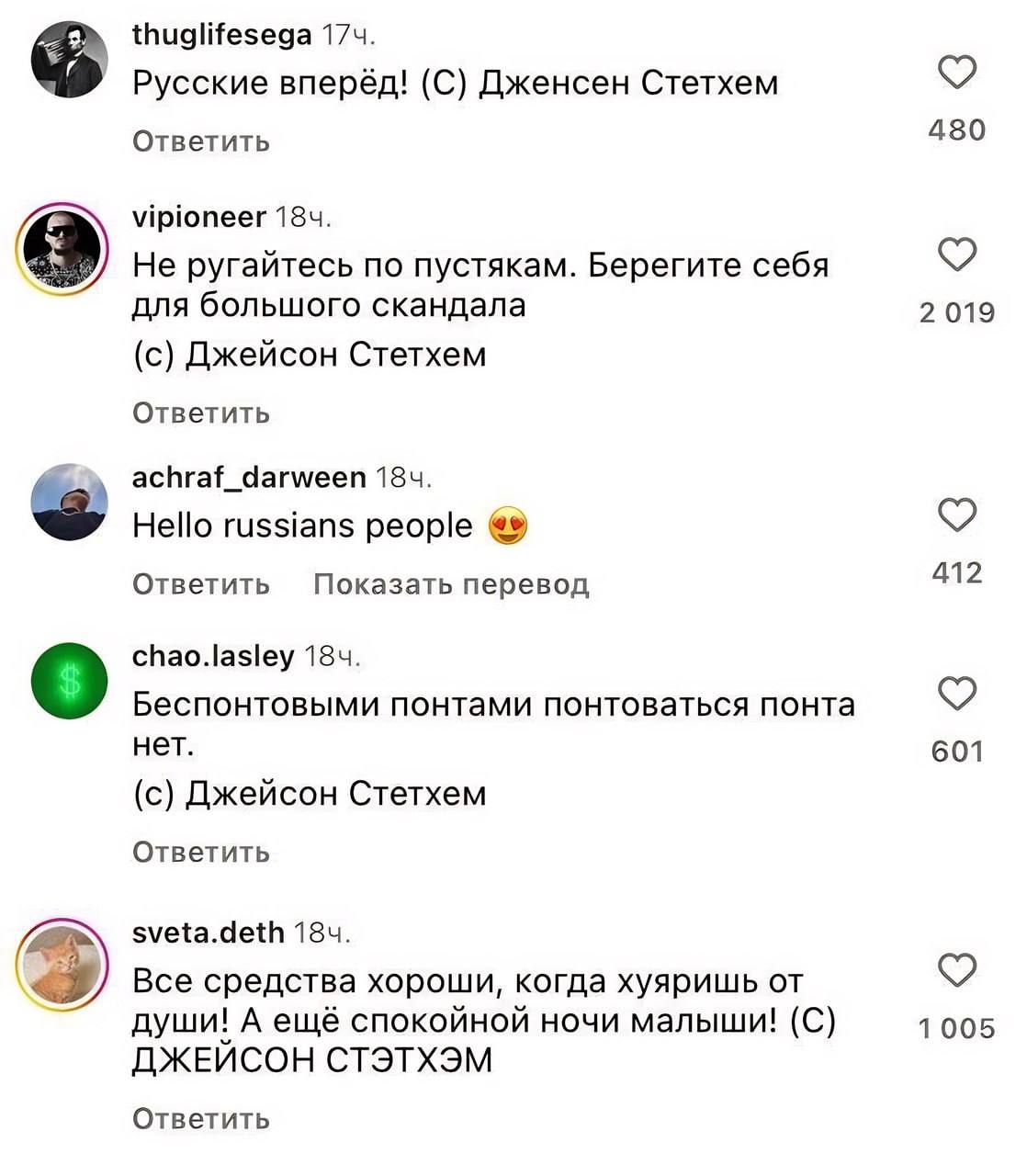Like vipioneer's comment
The height and width of the screenshot is (1176, 1027).
tap(956, 254)
